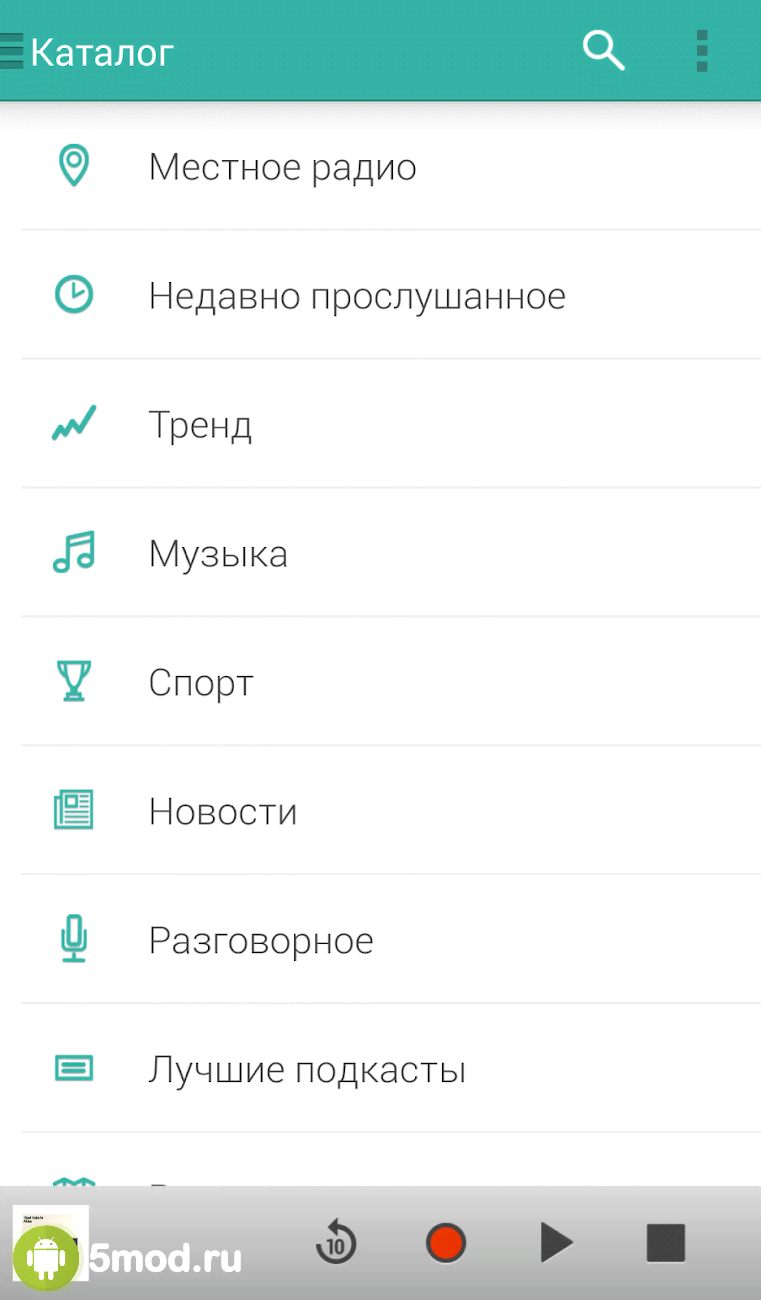
Task: Open the search icon in app bar
Action: tap(603, 50)
